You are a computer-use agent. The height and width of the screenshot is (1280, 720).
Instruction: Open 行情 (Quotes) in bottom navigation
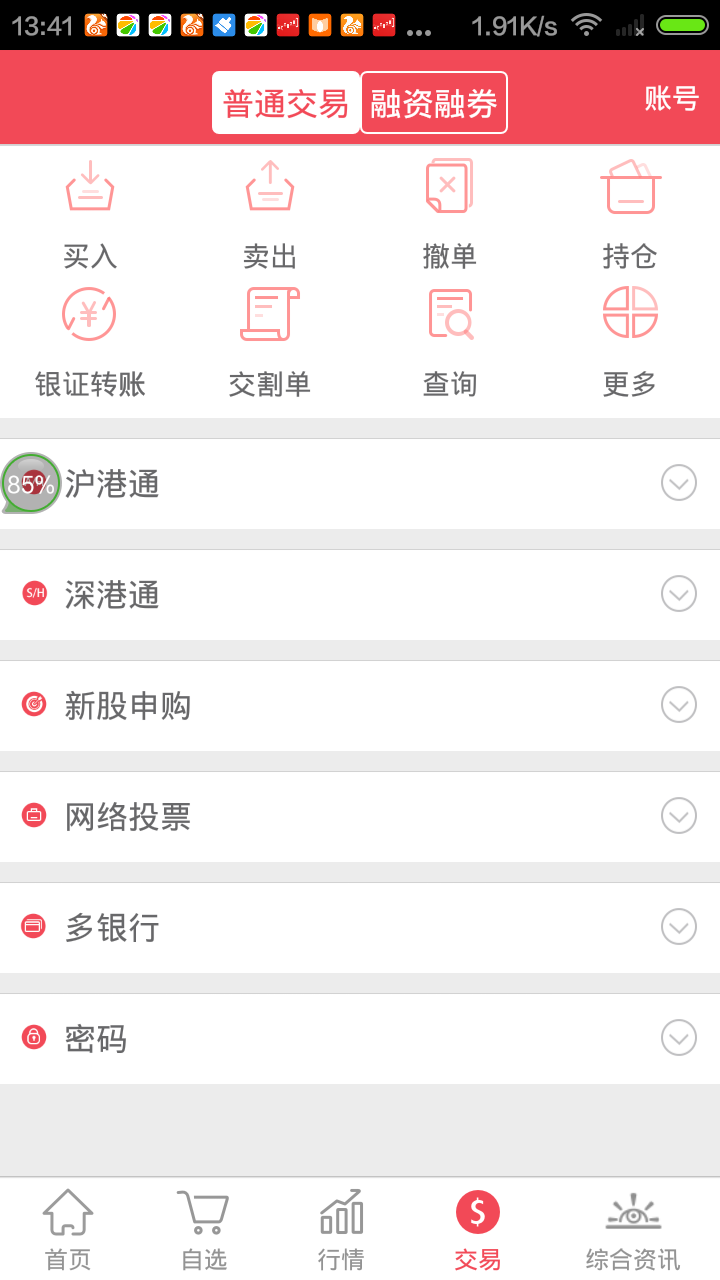pyautogui.click(x=340, y=1227)
